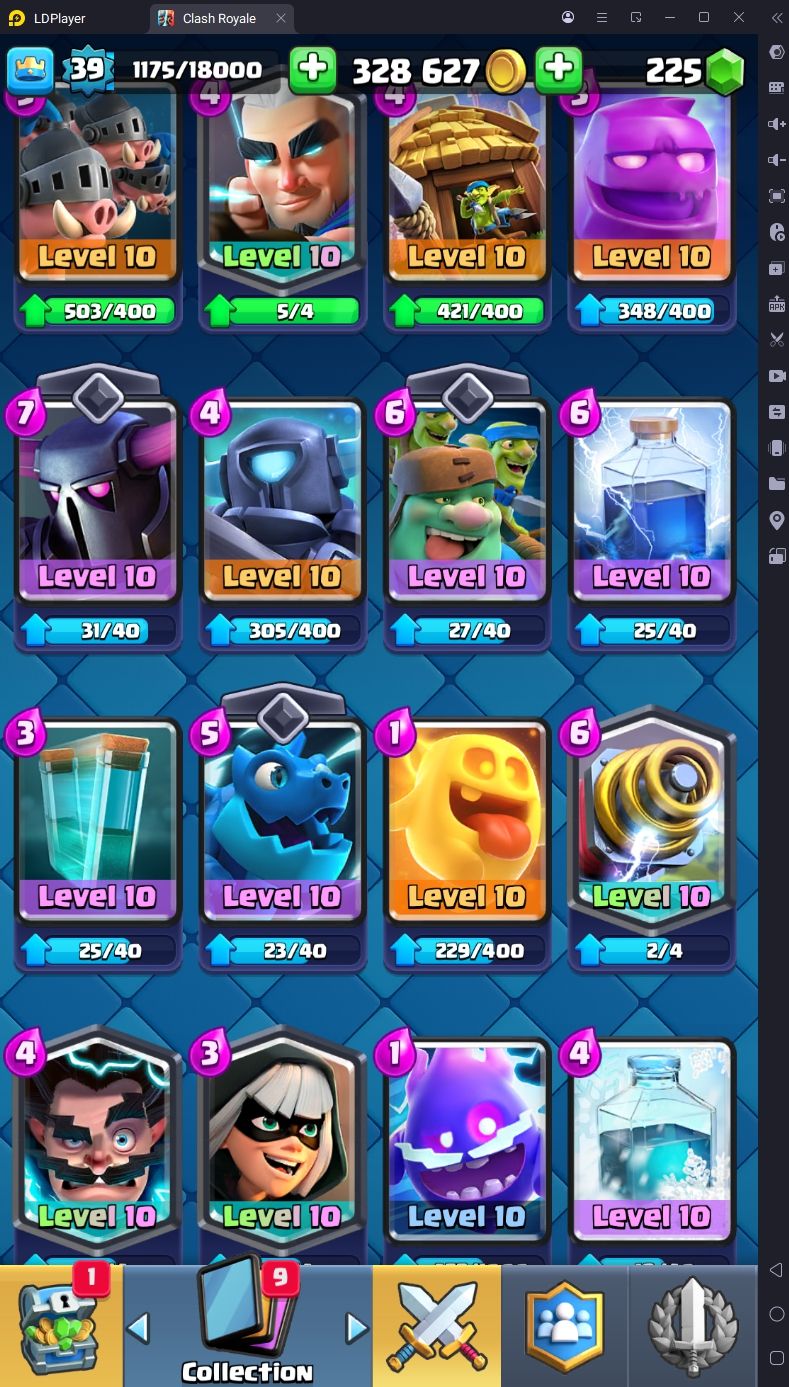Open the Heal Spirit card
Image resolution: width=789 pixels, height=1387 pixels.
[x=466, y=820]
